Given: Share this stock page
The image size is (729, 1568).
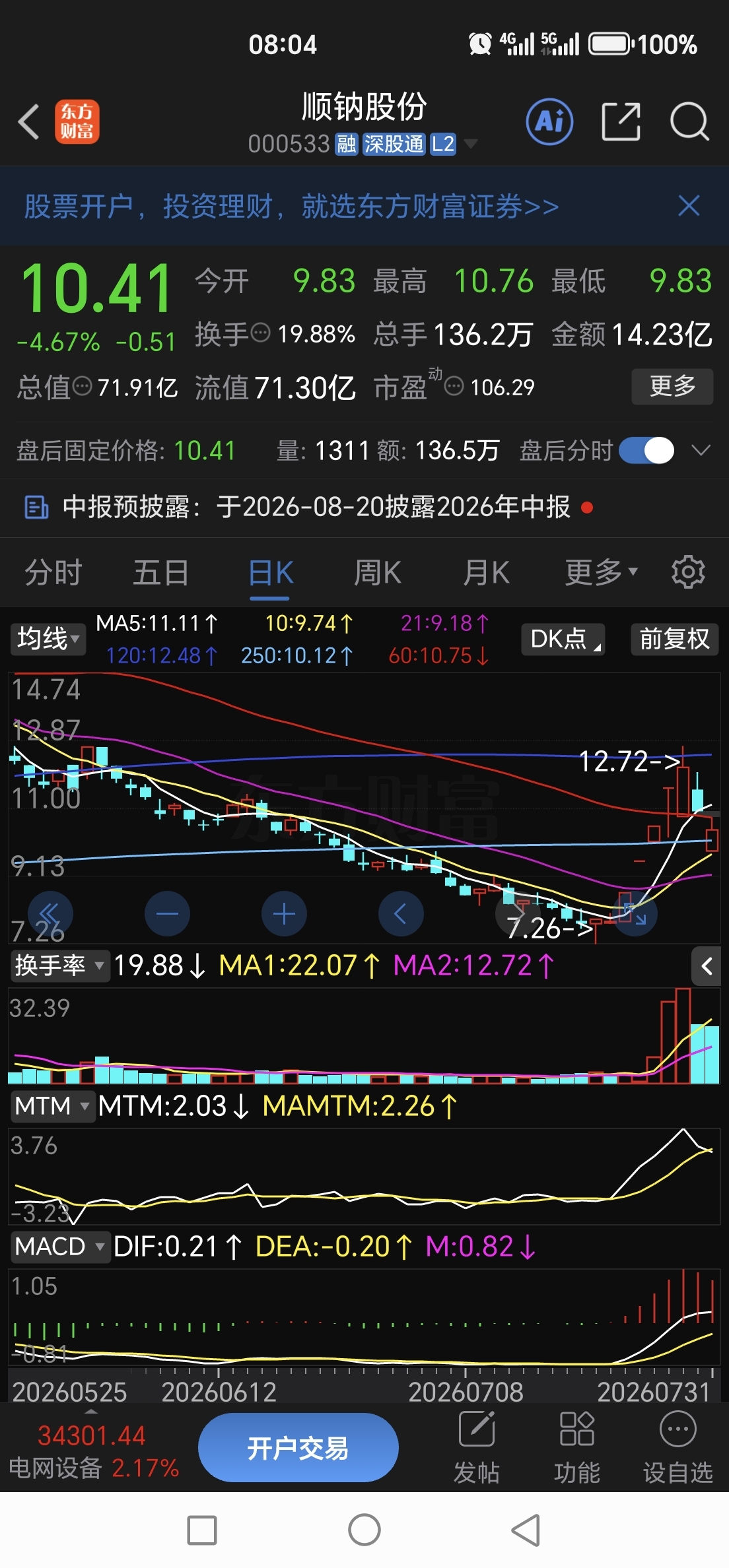Looking at the screenshot, I should pyautogui.click(x=621, y=121).
